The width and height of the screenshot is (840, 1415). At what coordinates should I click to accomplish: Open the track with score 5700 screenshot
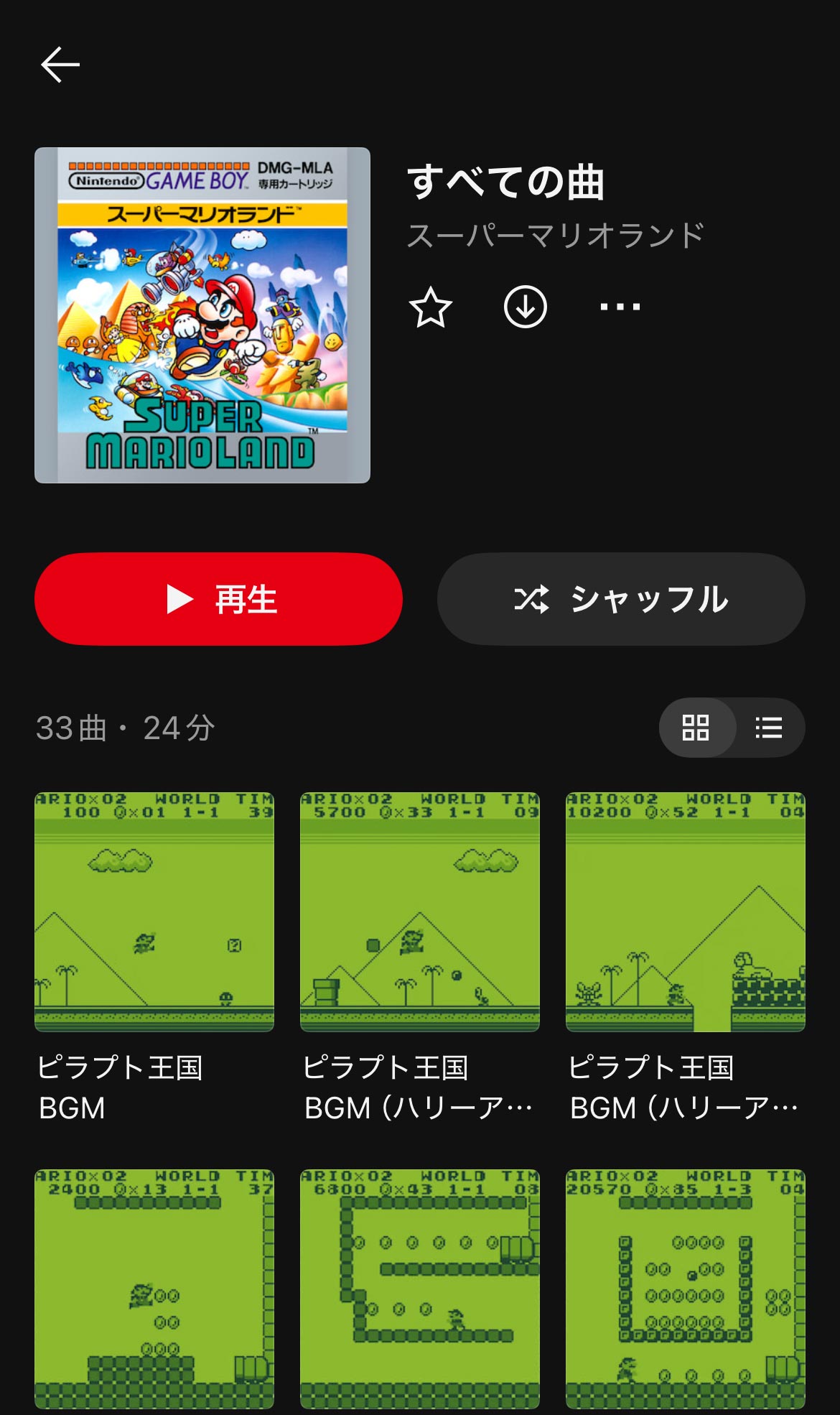click(420, 911)
